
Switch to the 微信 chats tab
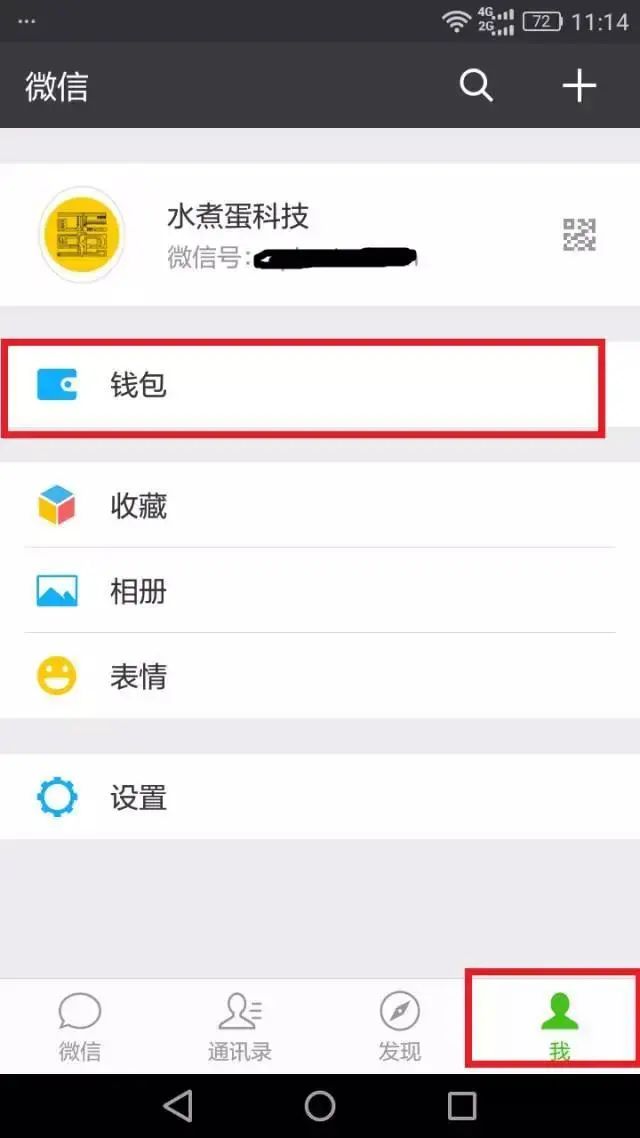[80, 1026]
